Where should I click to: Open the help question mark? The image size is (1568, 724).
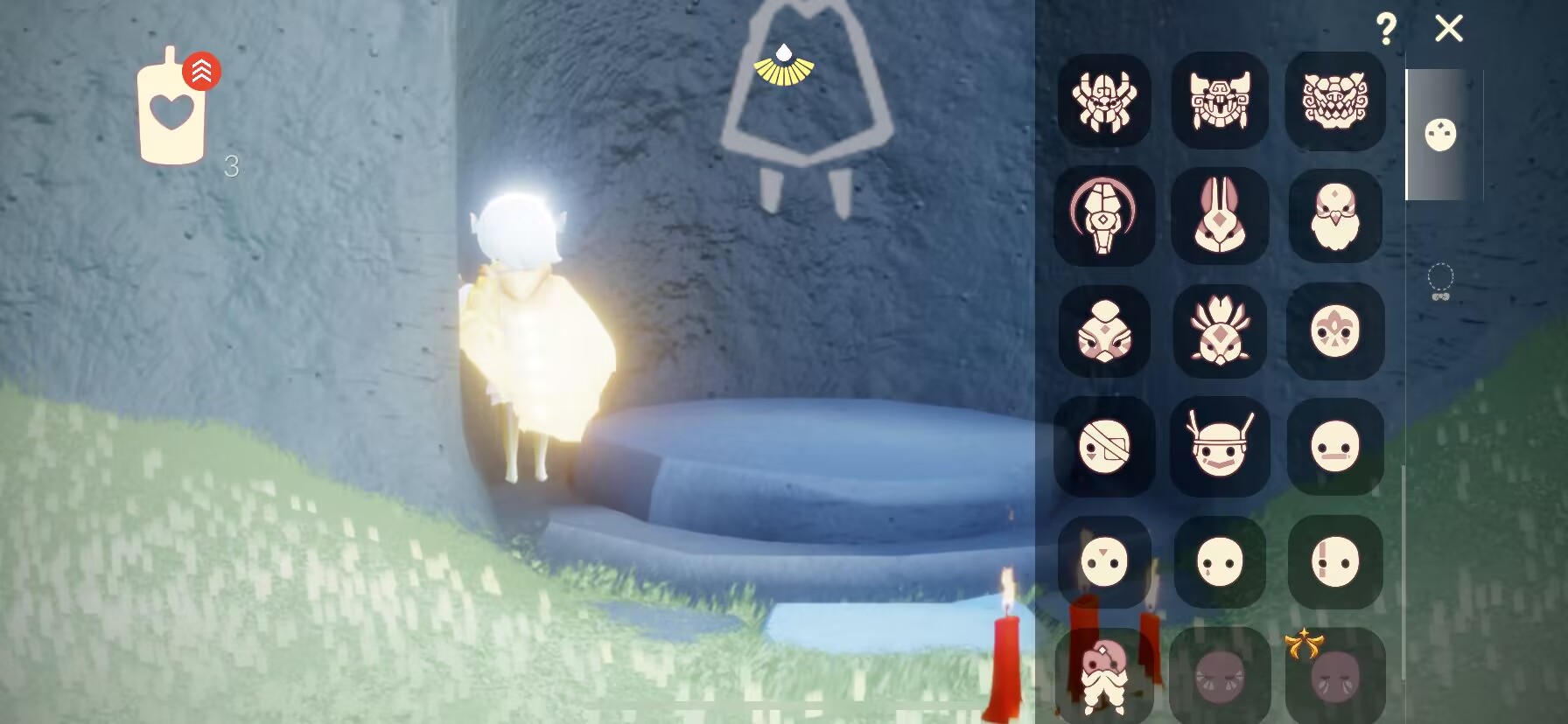(1386, 30)
